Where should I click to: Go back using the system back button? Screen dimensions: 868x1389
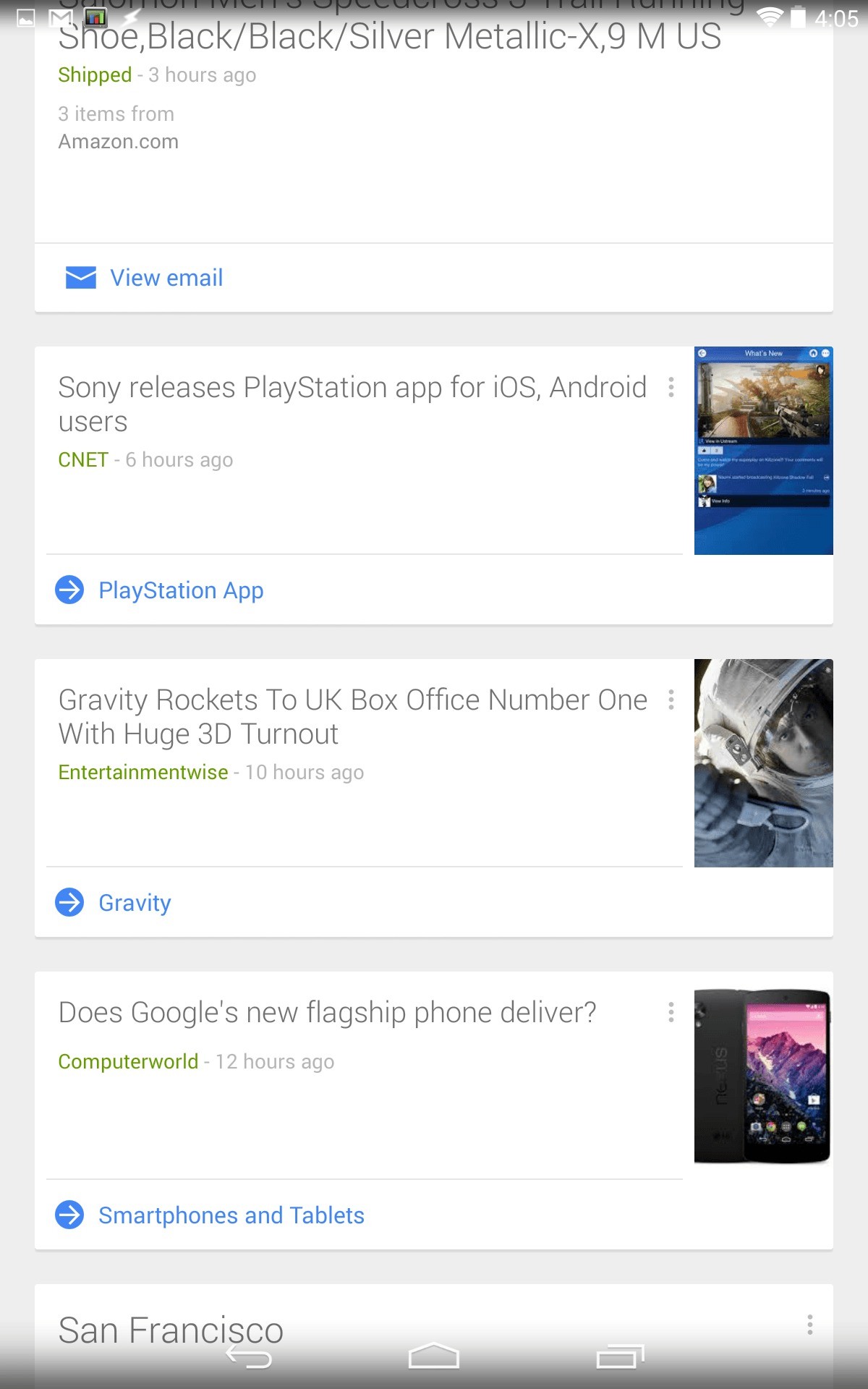click(x=249, y=1357)
